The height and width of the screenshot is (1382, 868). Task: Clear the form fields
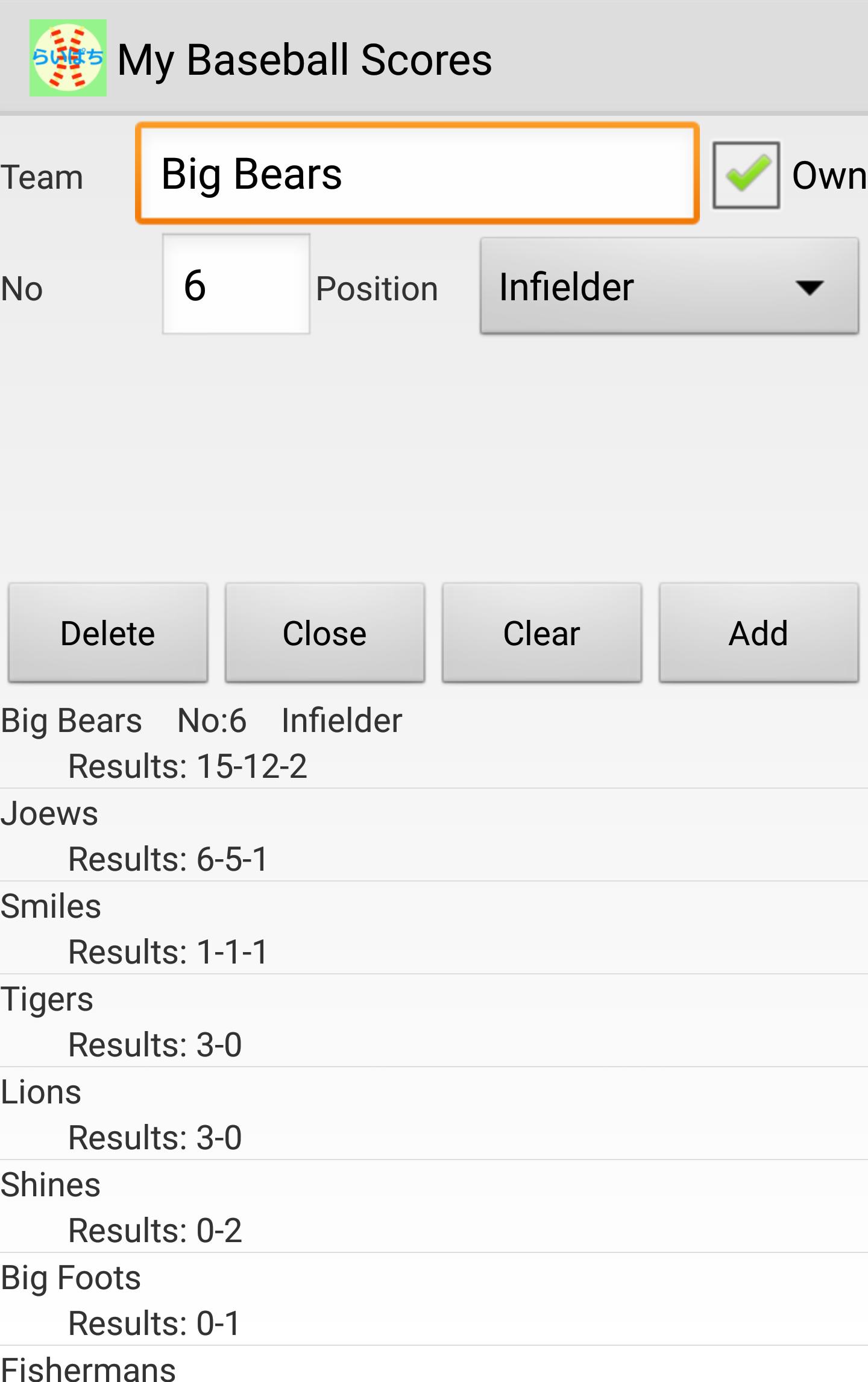tap(542, 633)
